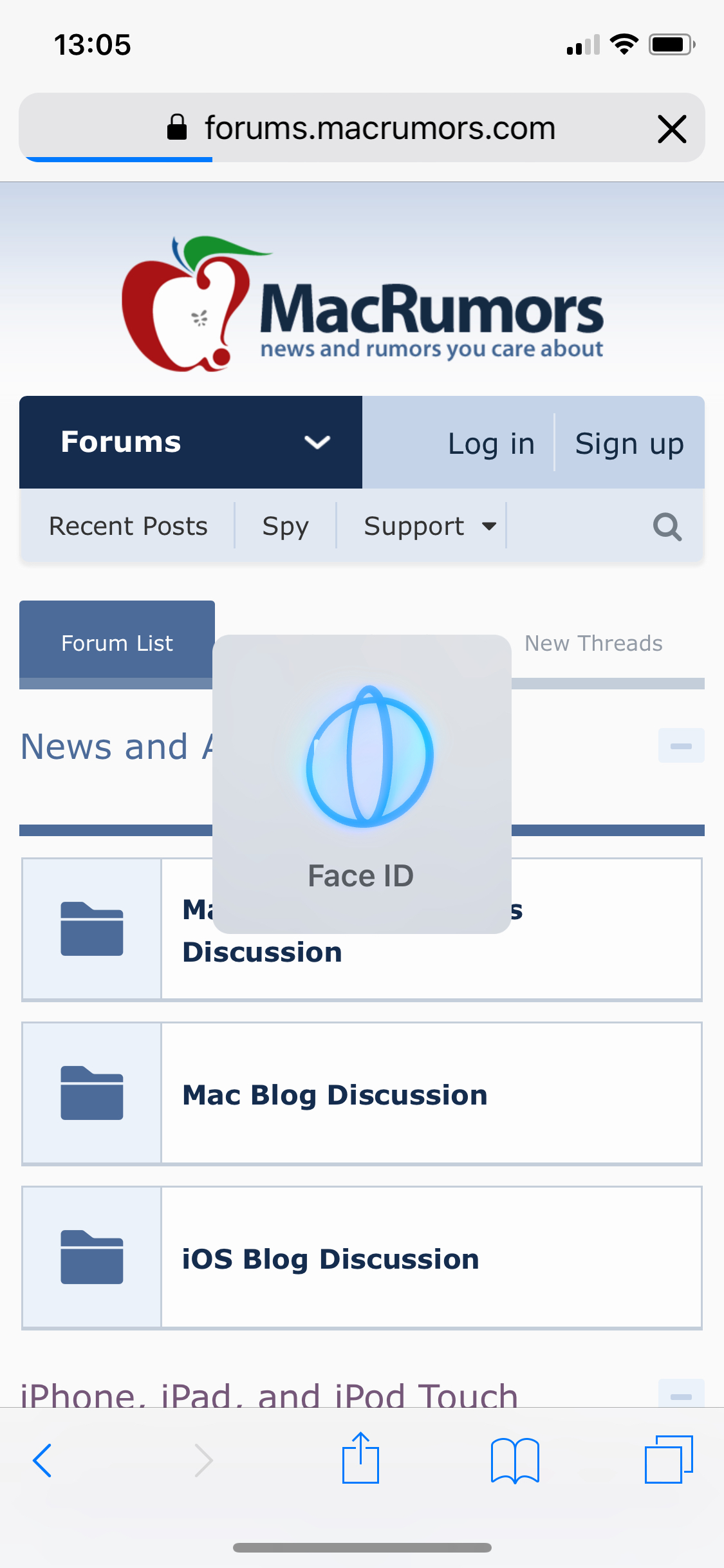Open the forum search magnifier
The height and width of the screenshot is (1568, 724).
(667, 527)
